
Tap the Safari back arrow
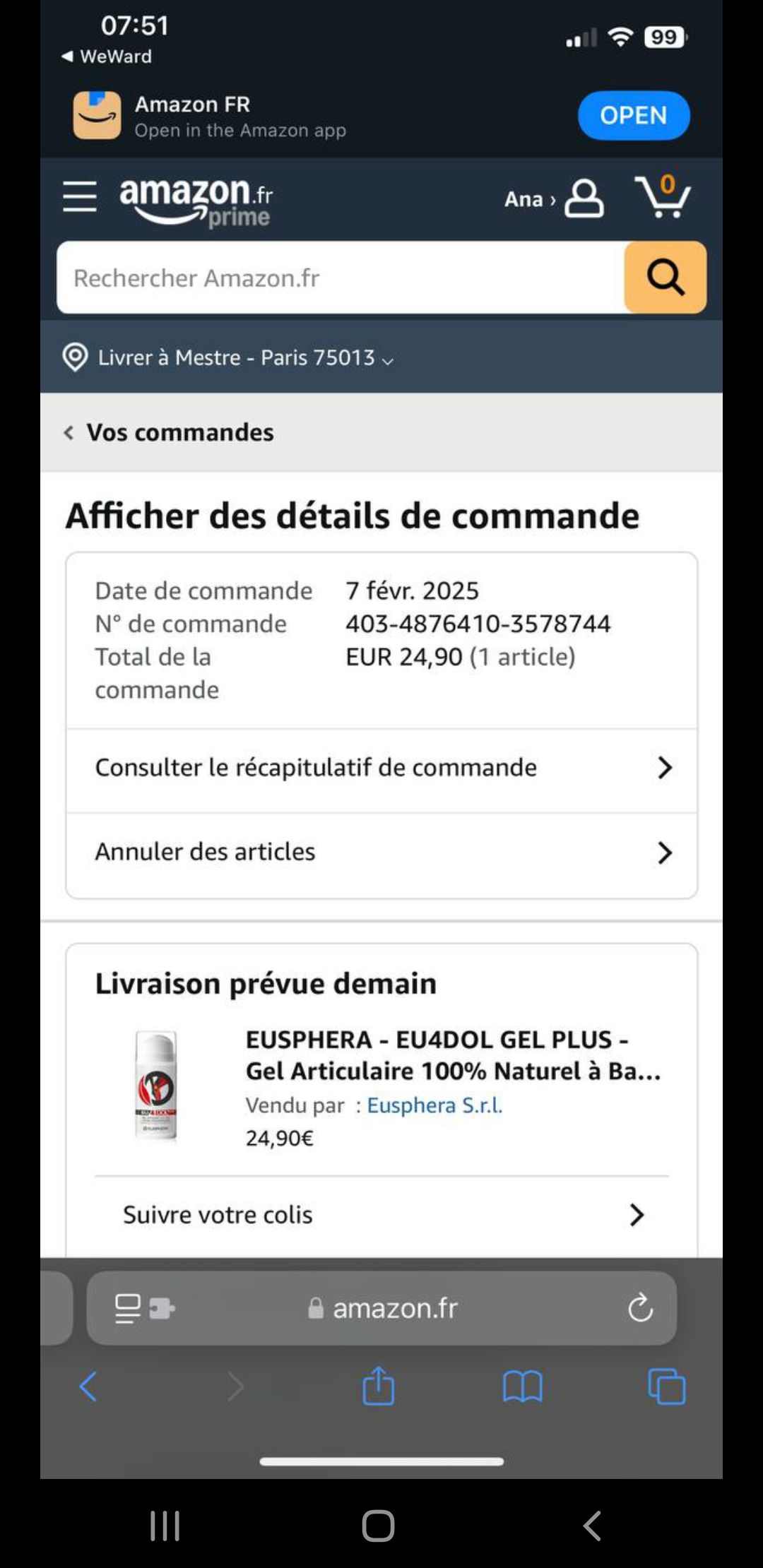[x=88, y=1386]
